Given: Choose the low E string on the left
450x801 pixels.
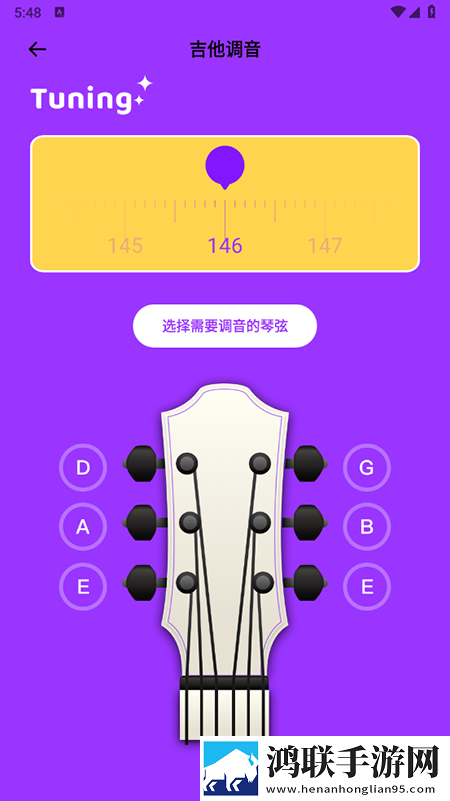Looking at the screenshot, I should [x=83, y=586].
